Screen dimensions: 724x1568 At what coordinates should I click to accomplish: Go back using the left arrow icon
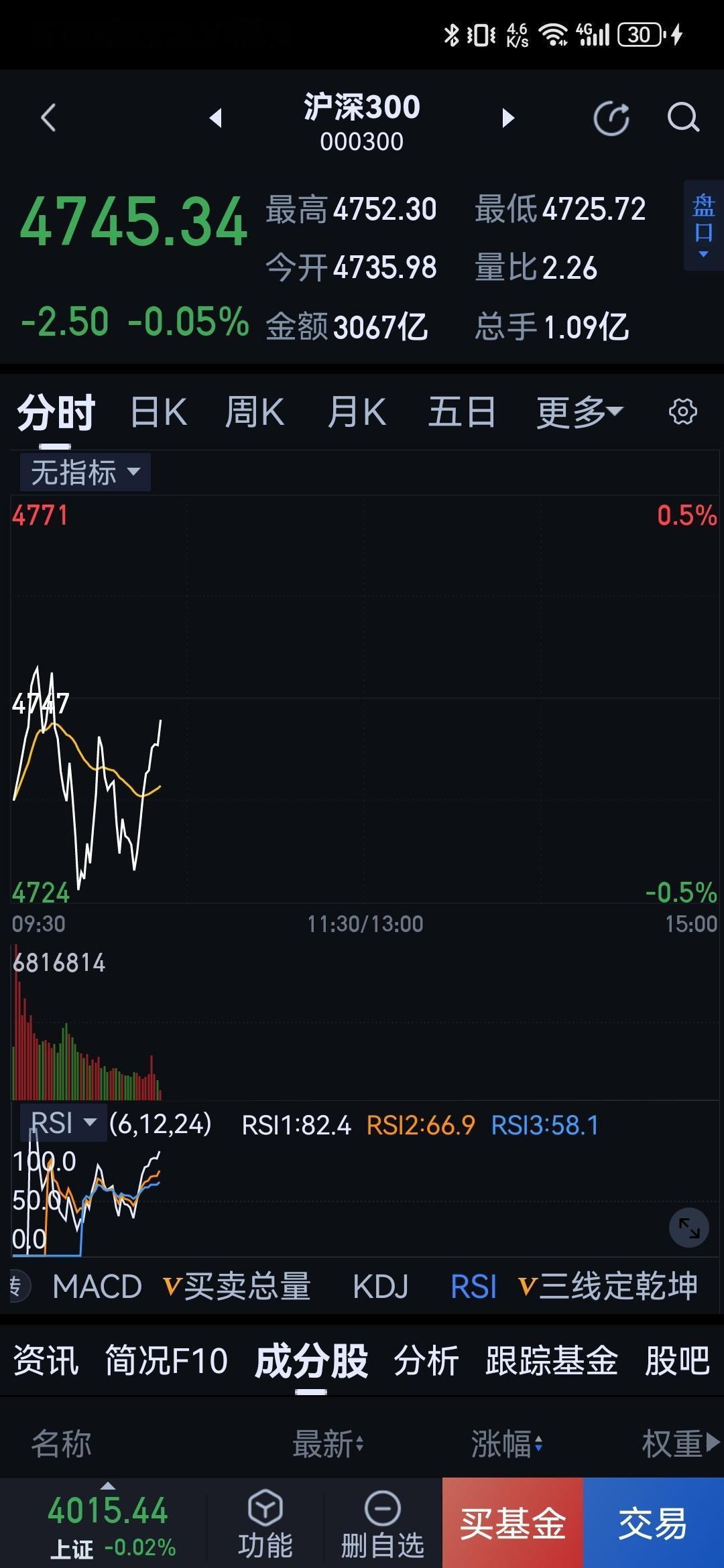click(47, 118)
